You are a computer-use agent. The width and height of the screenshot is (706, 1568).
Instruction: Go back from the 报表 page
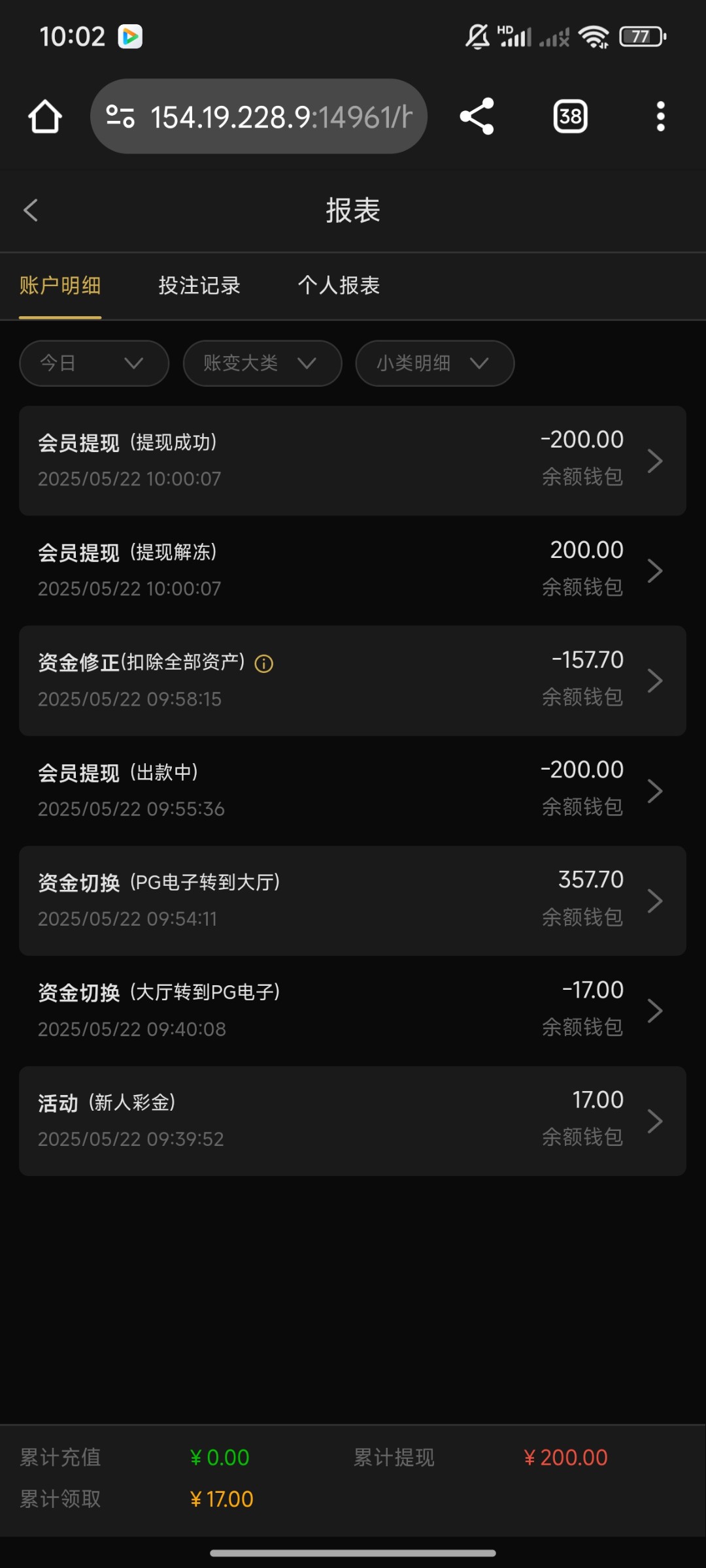click(x=31, y=210)
